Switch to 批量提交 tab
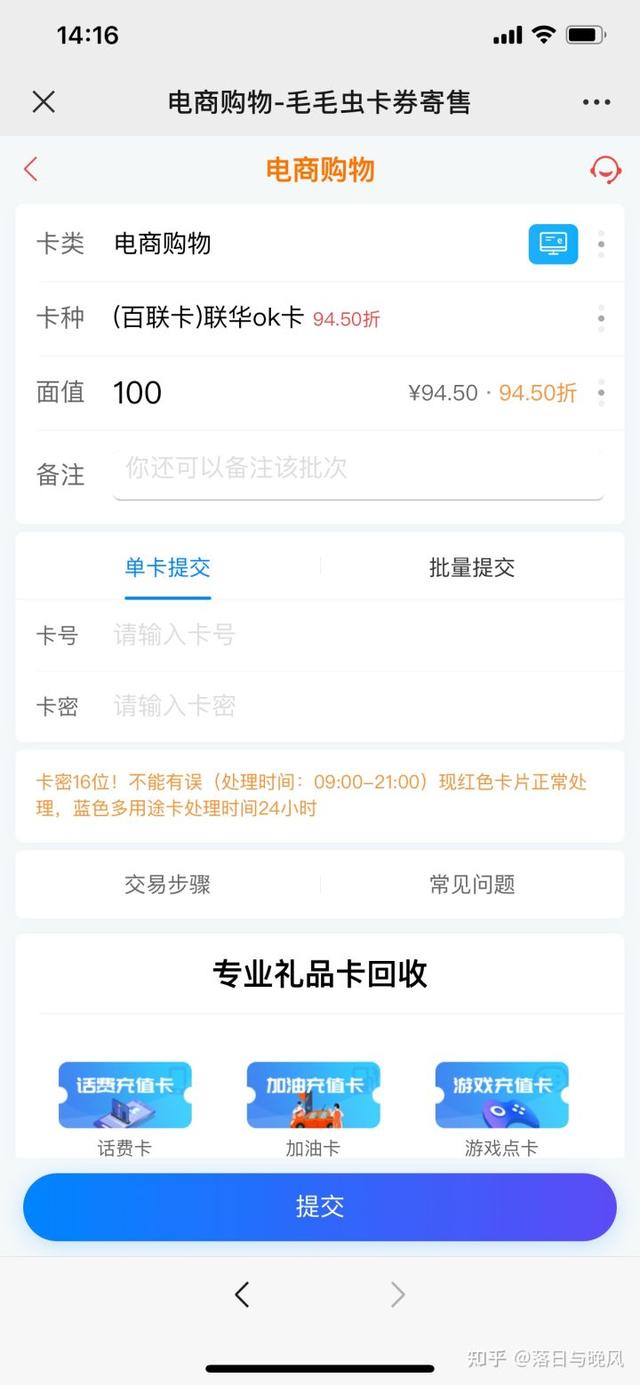The image size is (640, 1385). point(471,568)
